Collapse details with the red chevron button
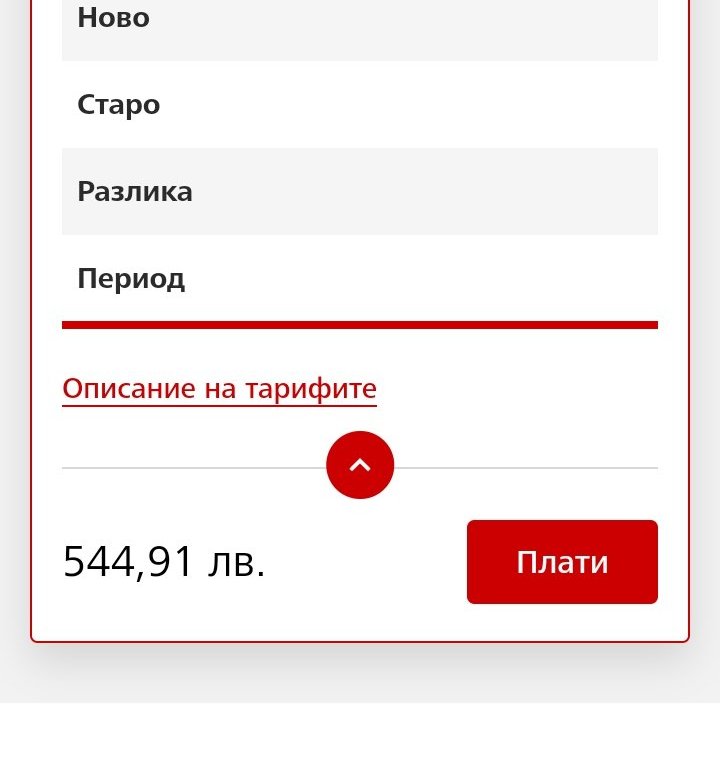 pos(360,465)
